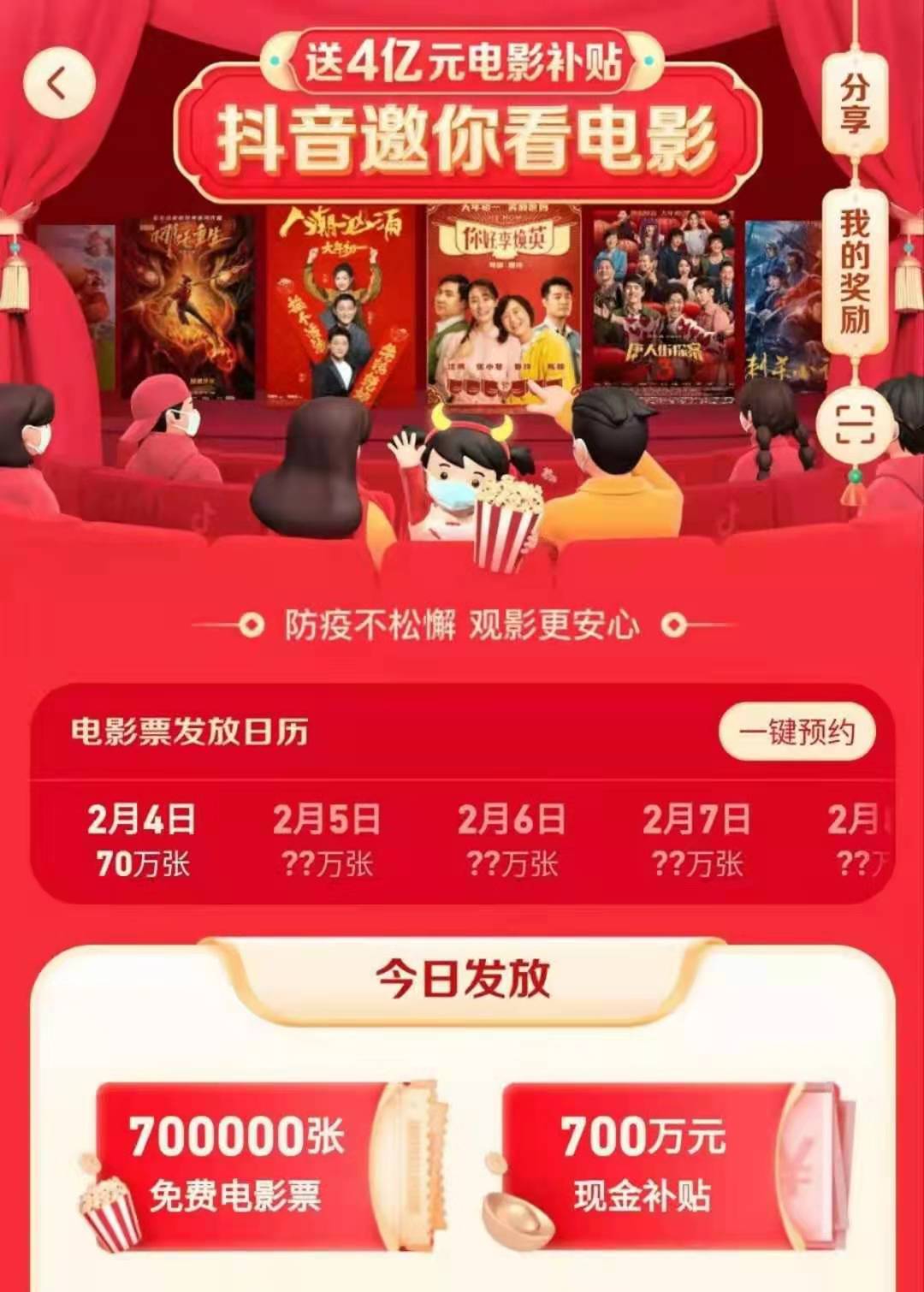Select the 2月5日 date
Image resolution: width=924 pixels, height=1292 pixels.
point(327,839)
